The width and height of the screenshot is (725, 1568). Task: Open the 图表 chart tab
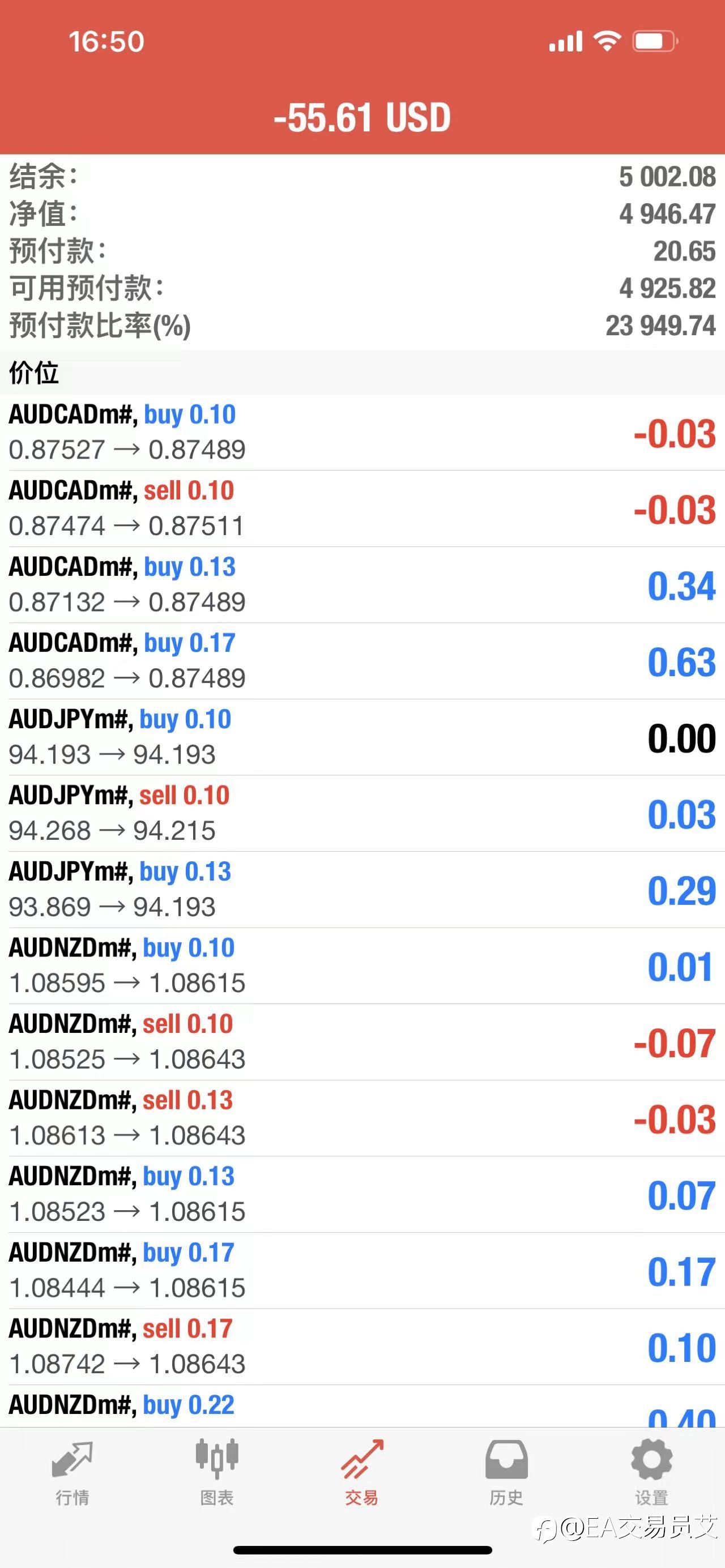click(217, 1473)
